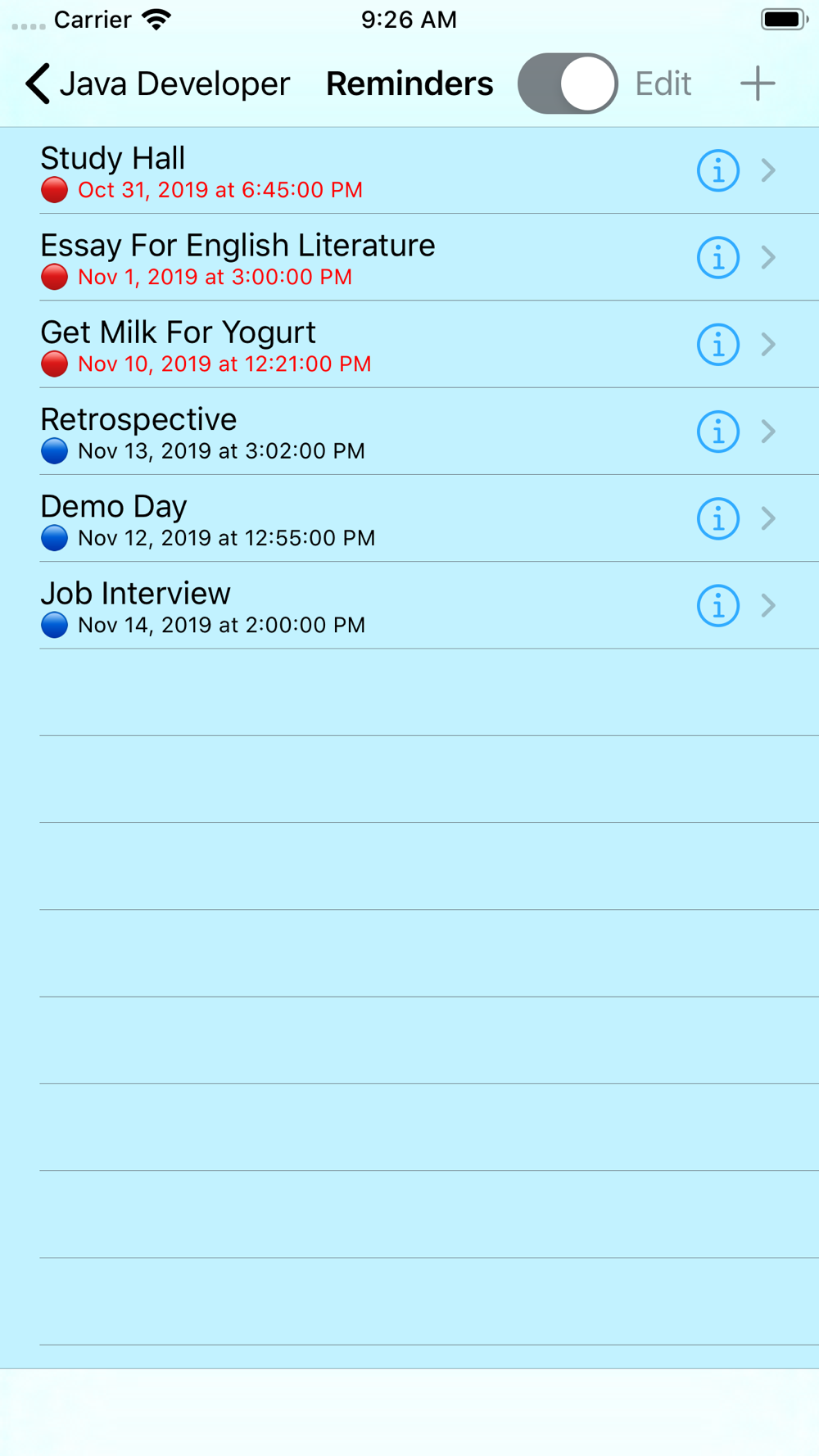
Task: Open the Job Interview reminder
Action: (409, 605)
